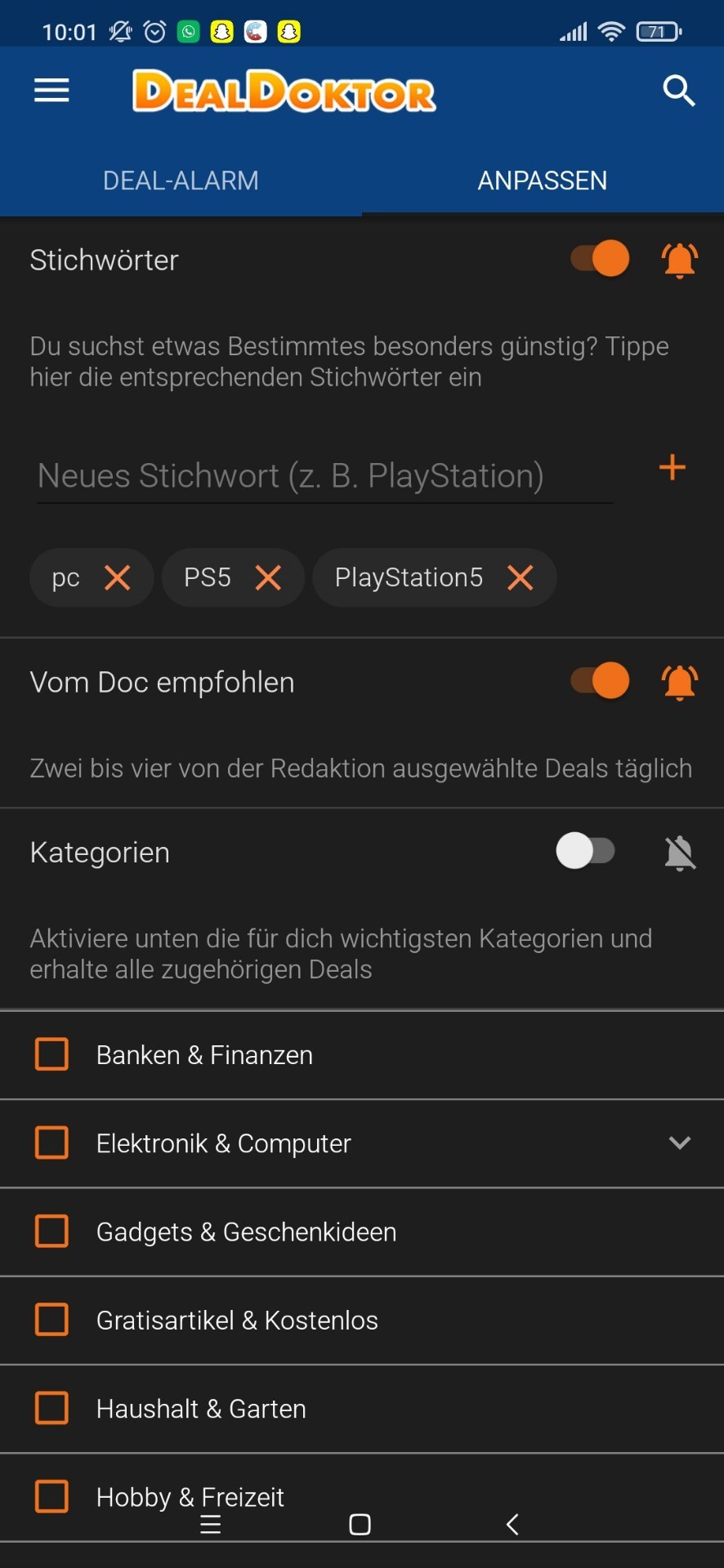Switch to the DEAL-ALARM tab
This screenshot has width=724, height=1568.
(x=181, y=180)
